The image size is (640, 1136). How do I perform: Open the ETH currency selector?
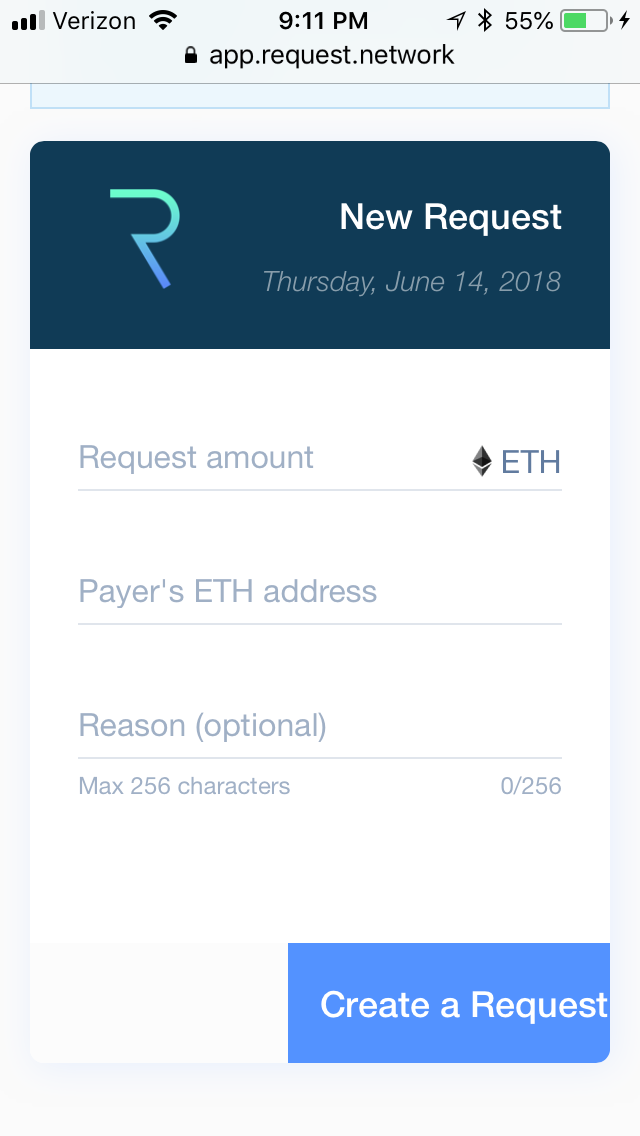coord(516,462)
